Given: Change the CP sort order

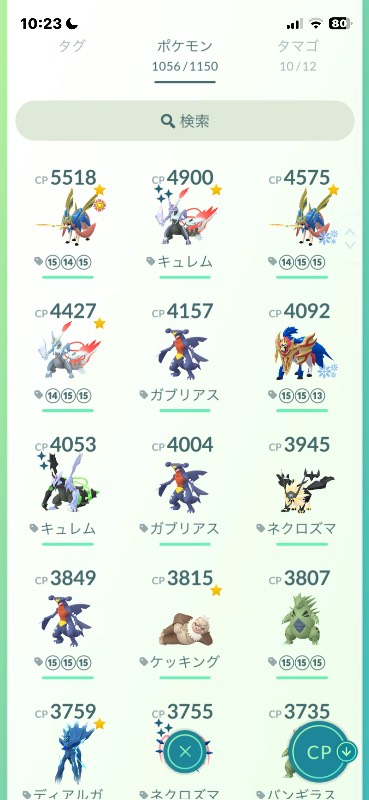Looking at the screenshot, I should (x=320, y=752).
